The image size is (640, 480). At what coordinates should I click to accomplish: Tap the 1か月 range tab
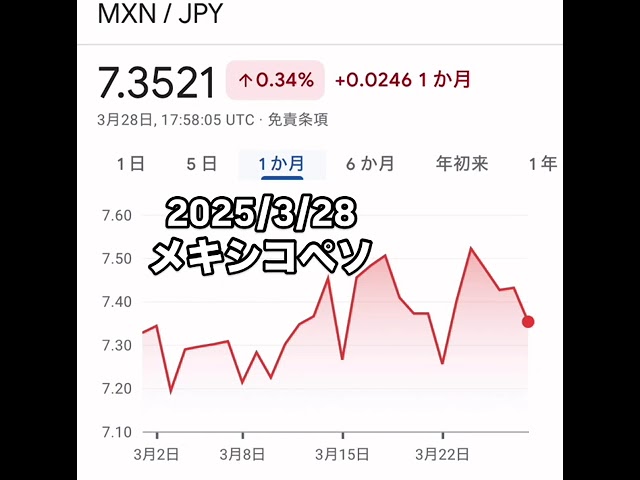click(x=281, y=164)
